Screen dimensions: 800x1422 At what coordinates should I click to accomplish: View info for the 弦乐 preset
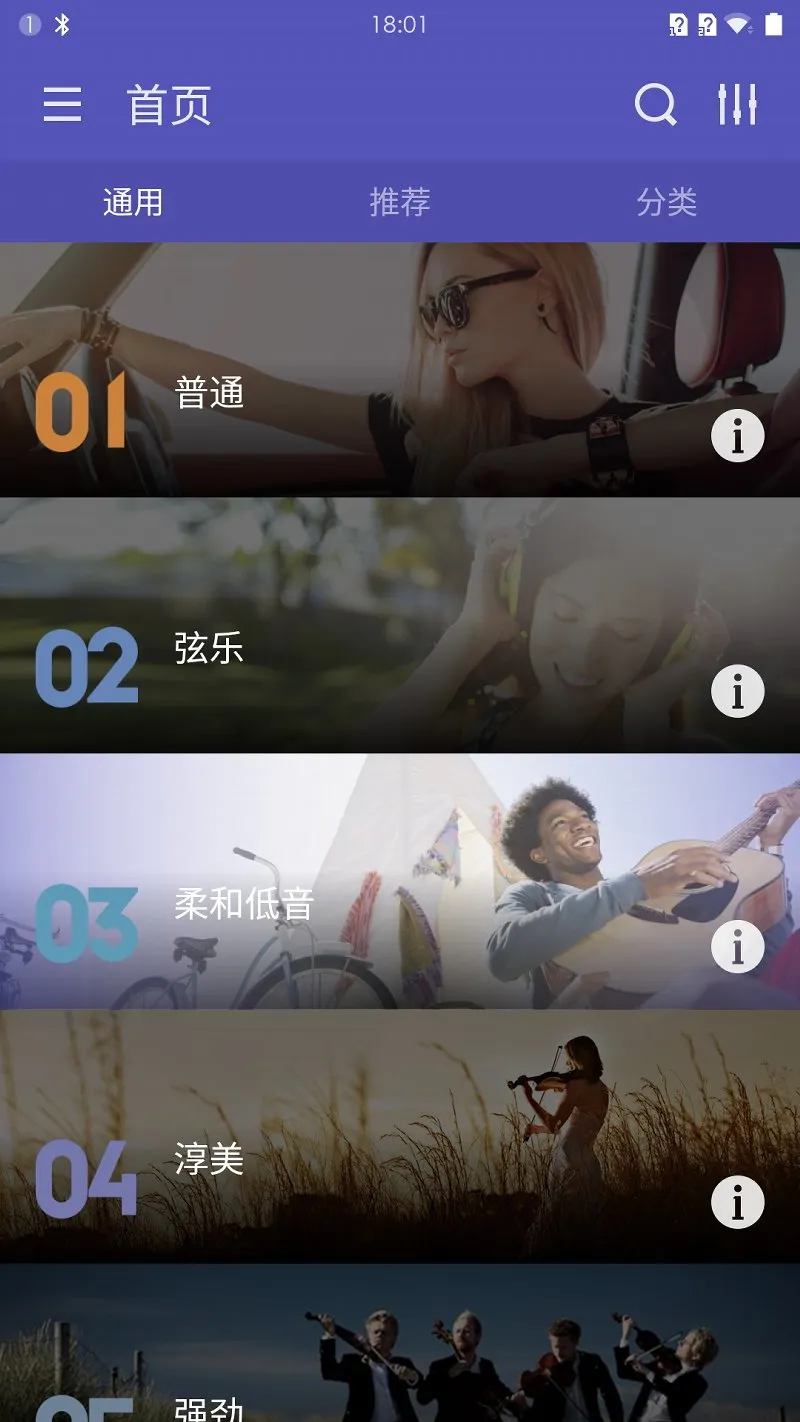tap(738, 692)
